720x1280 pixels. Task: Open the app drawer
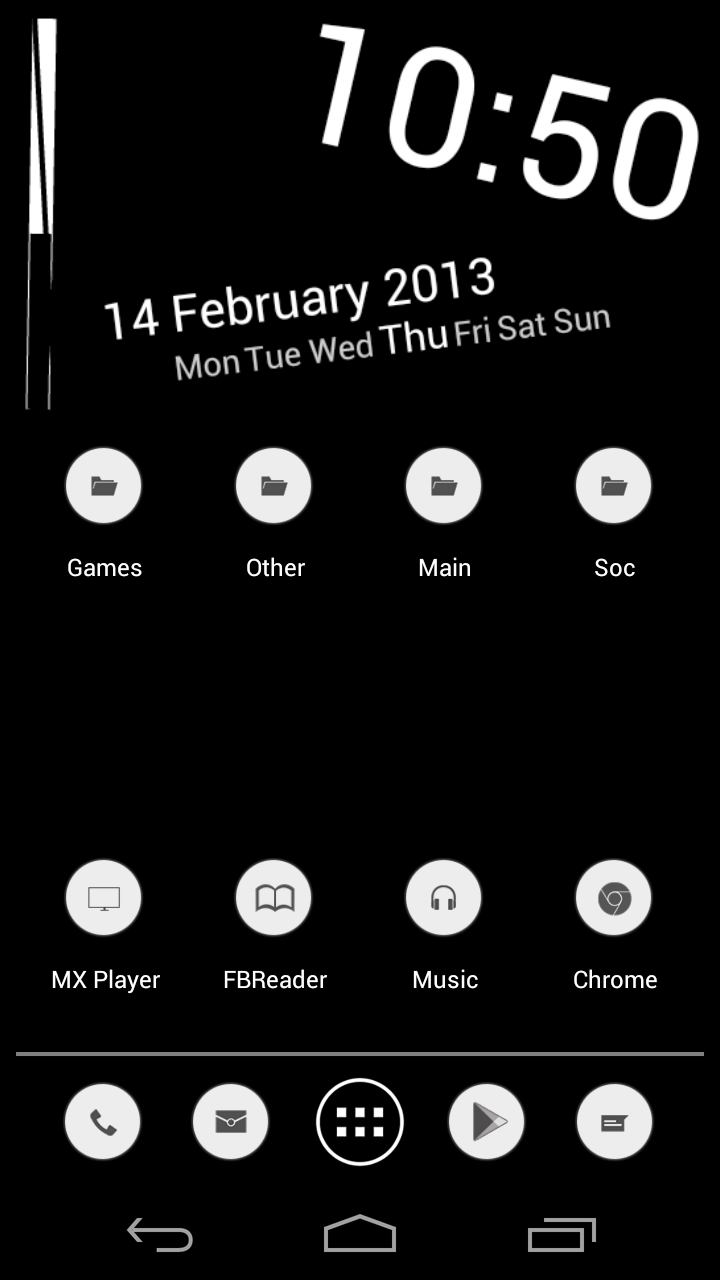[360, 1122]
